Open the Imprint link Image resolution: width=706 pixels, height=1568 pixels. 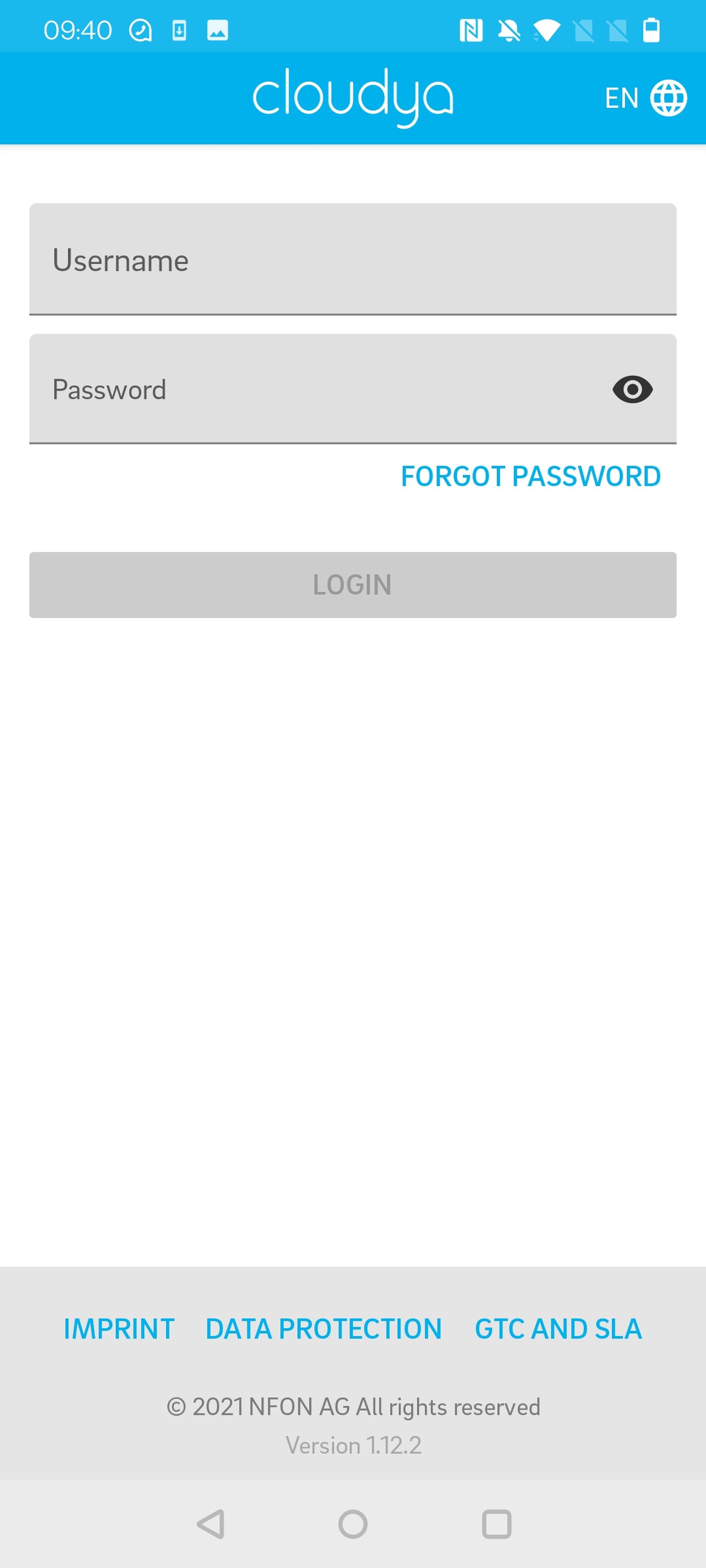pos(119,1329)
